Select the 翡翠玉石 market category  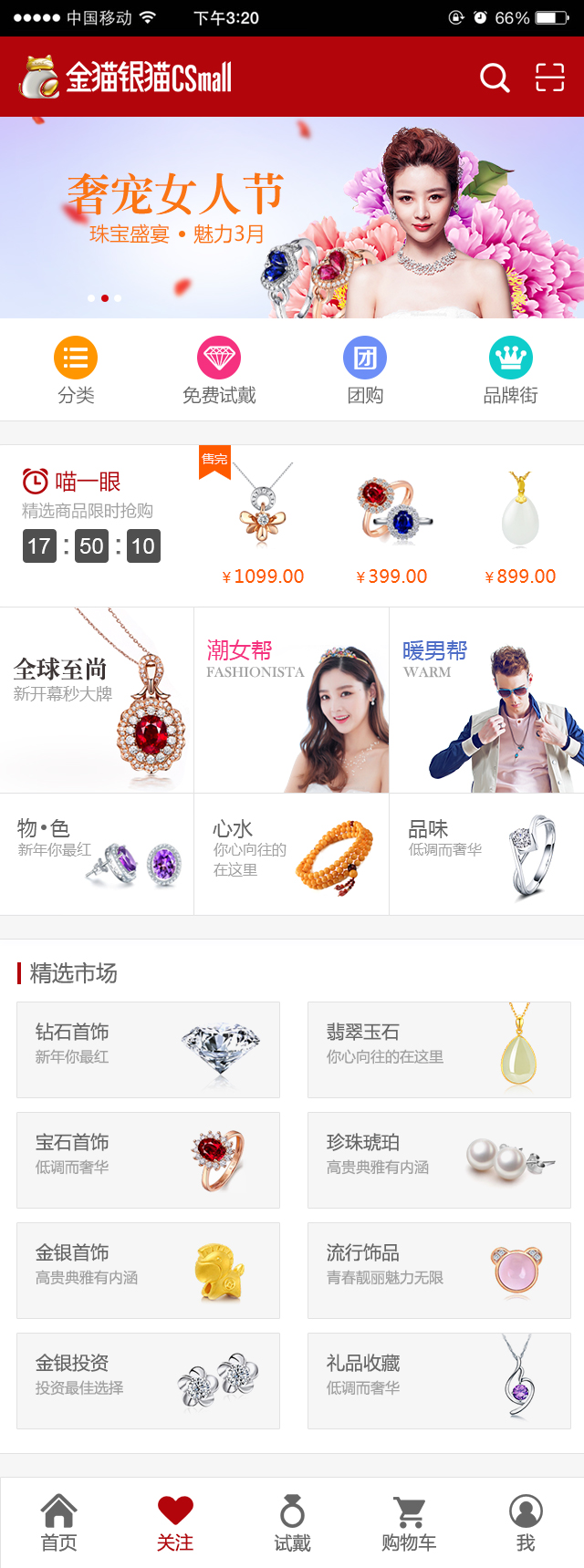[x=439, y=1049]
